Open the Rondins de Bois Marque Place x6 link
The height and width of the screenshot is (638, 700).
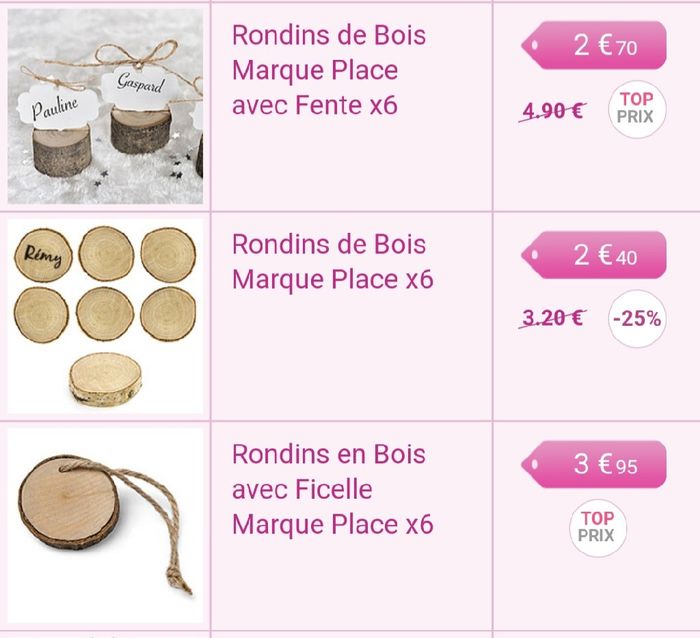point(332,261)
